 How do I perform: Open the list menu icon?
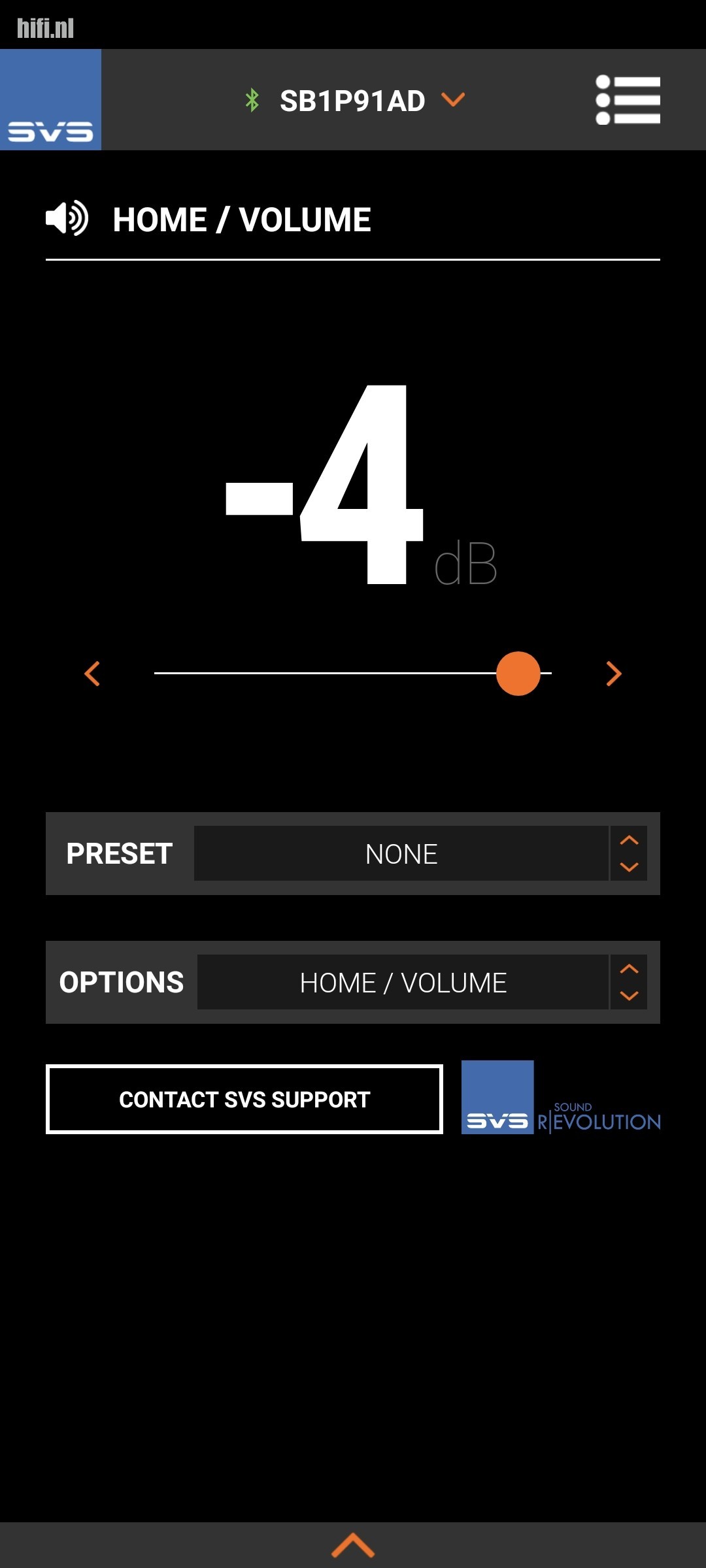(628, 100)
